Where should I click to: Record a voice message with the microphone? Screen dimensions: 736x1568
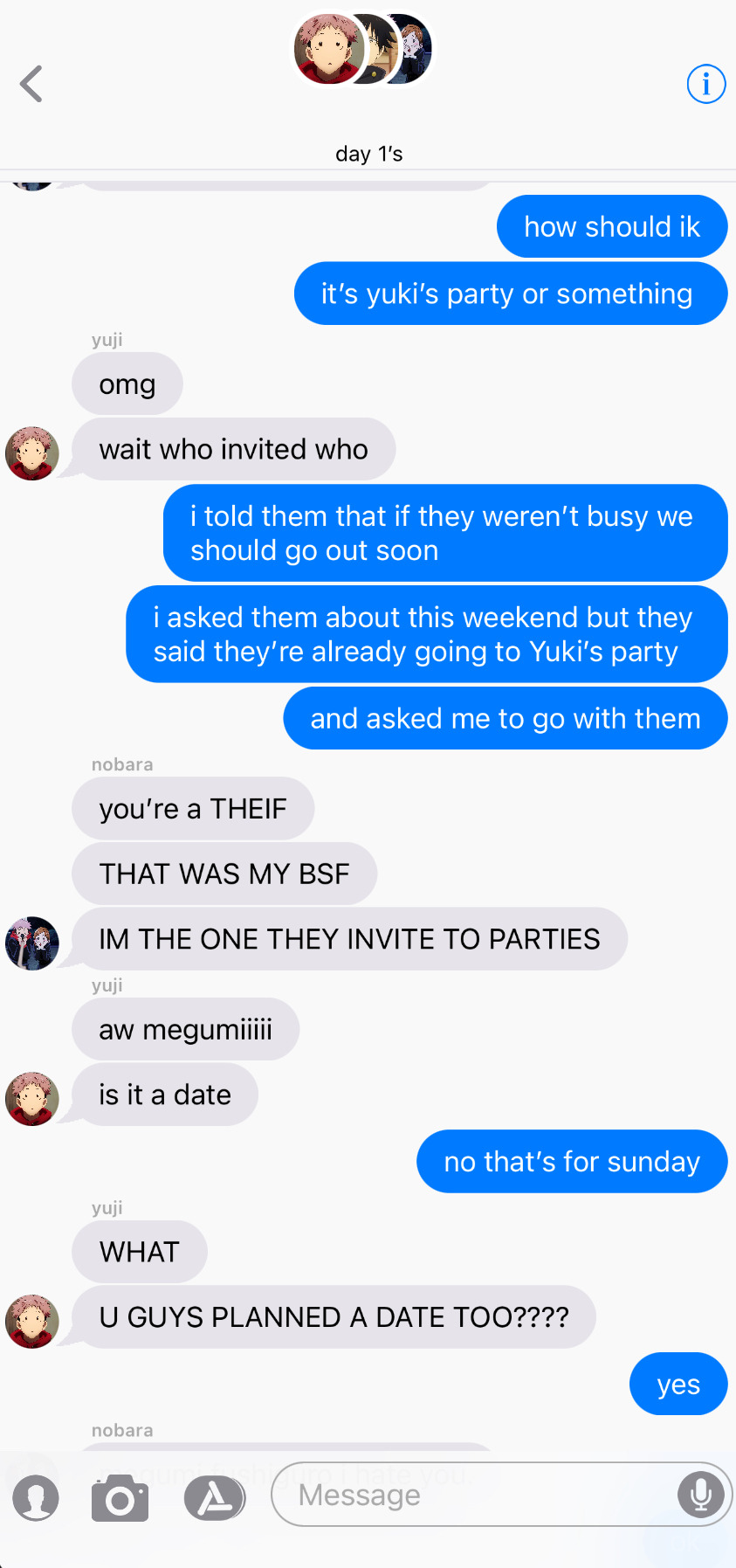700,1495
